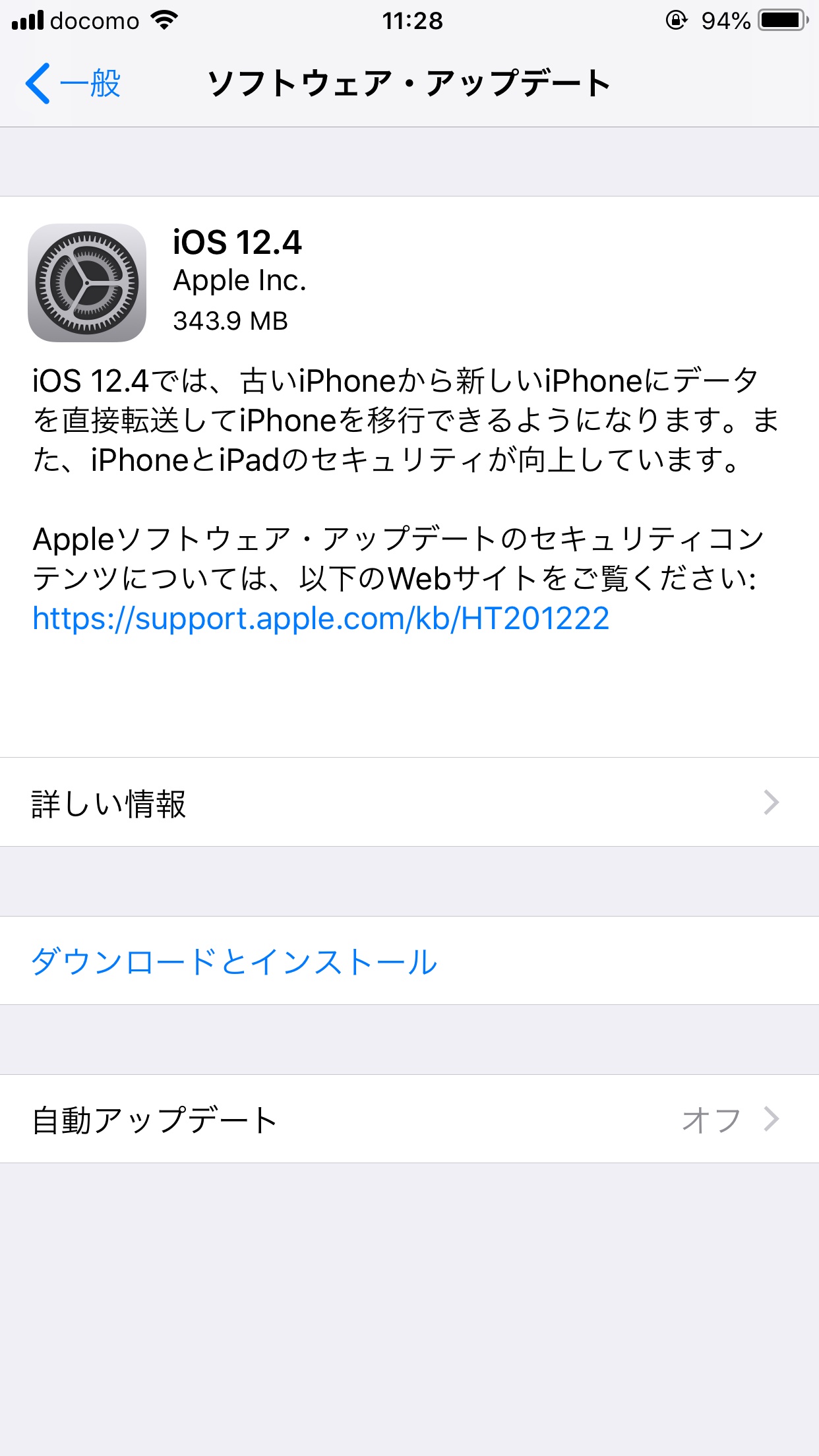Go back to 一般 settings
The width and height of the screenshot is (819, 1456).
(74, 84)
